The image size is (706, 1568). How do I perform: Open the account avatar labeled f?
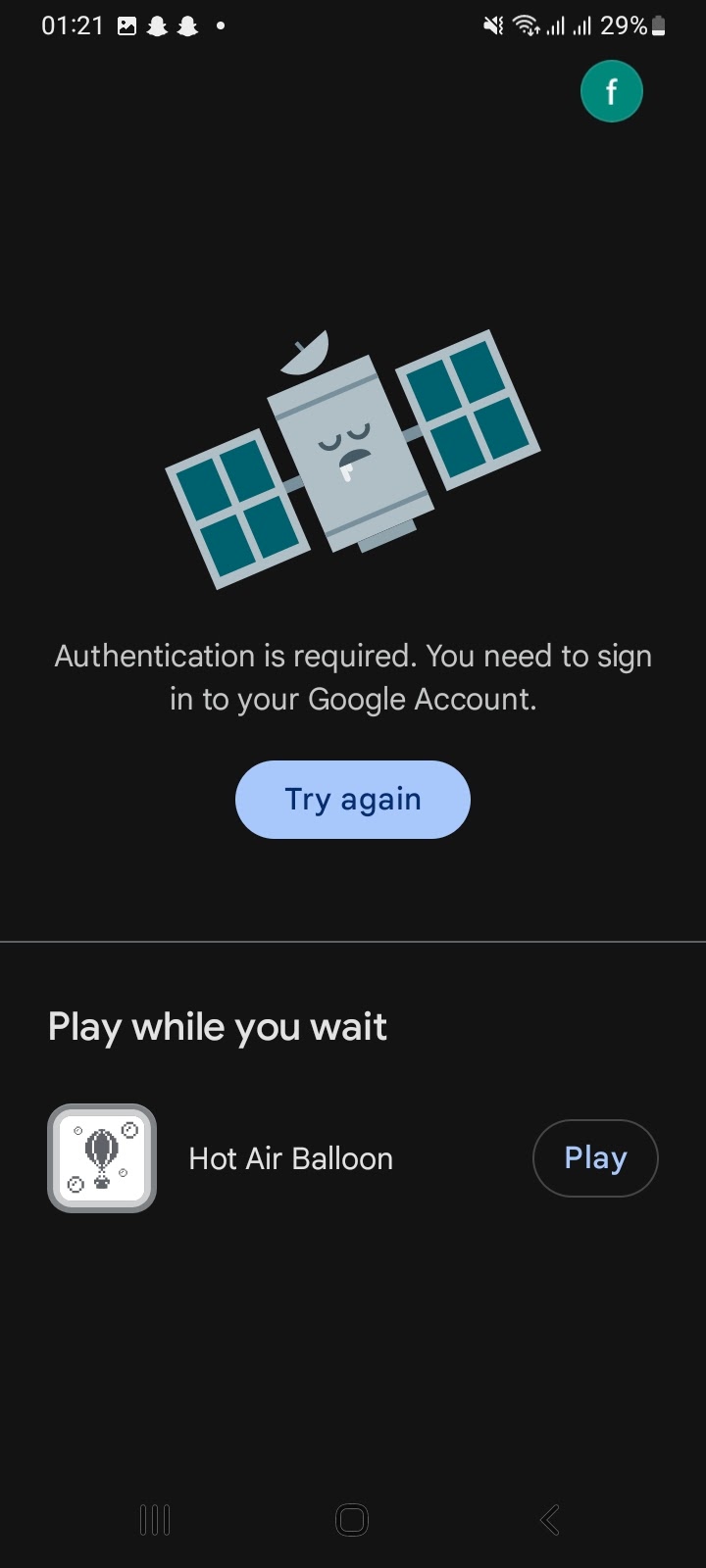coord(611,92)
